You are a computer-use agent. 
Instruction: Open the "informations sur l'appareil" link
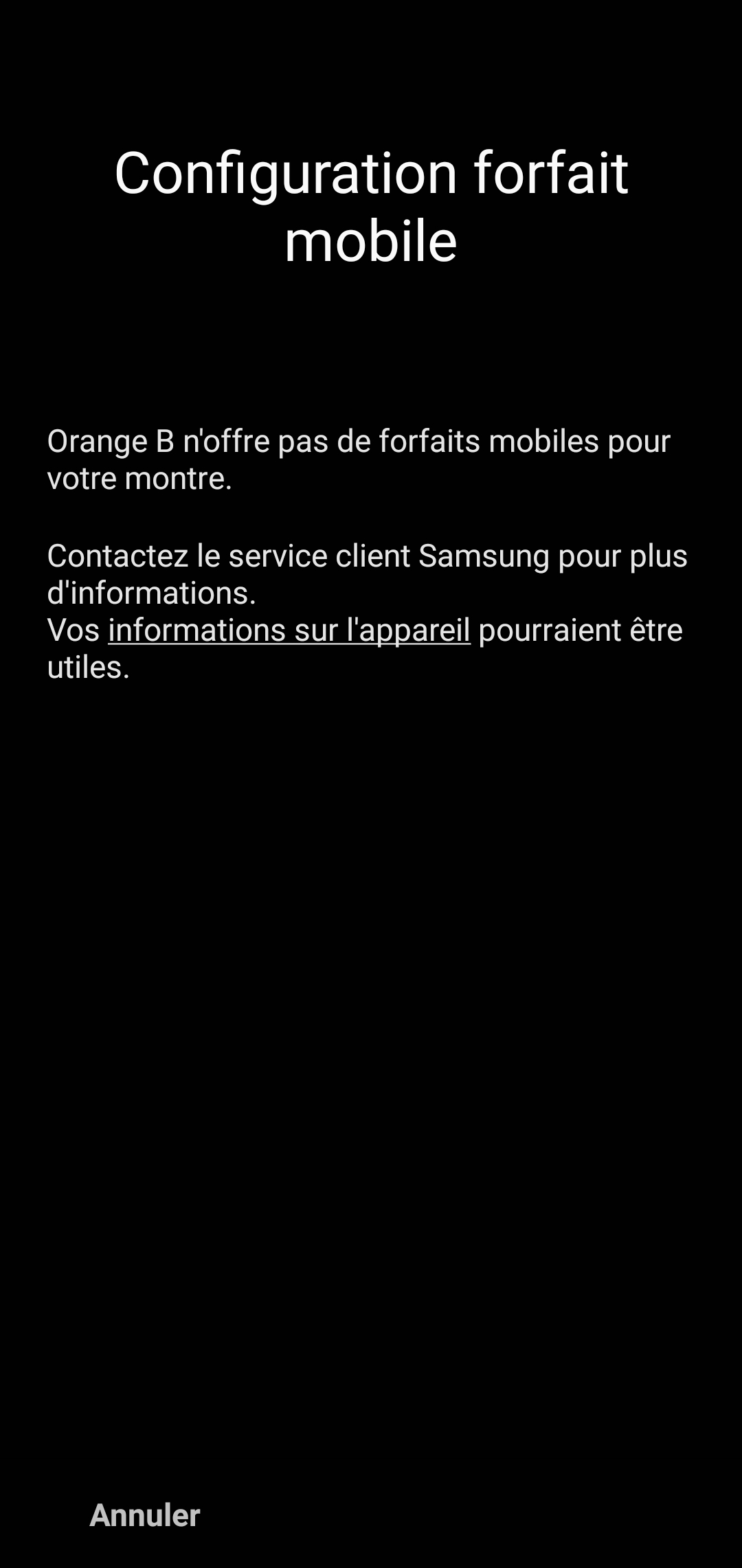(289, 630)
